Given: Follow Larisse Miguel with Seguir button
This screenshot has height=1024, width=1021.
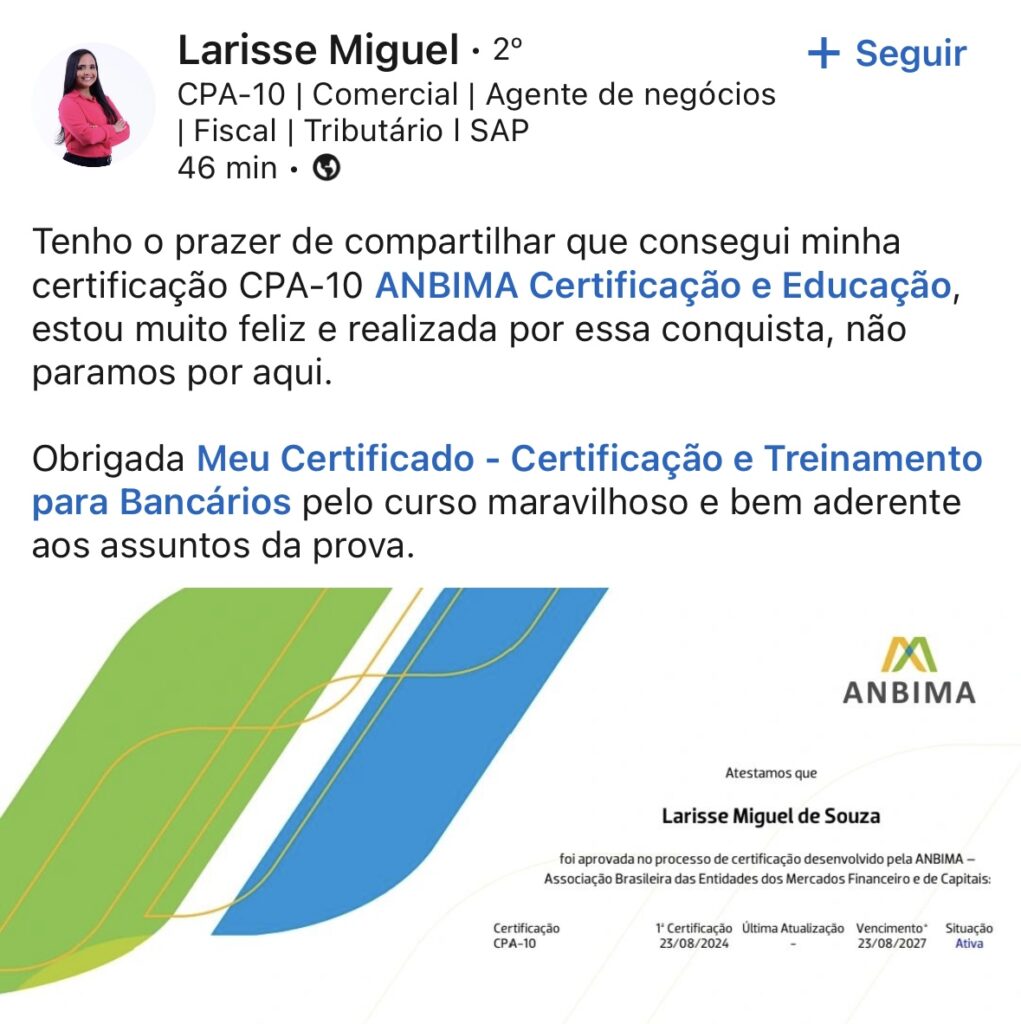Looking at the screenshot, I should pyautogui.click(x=887, y=54).
